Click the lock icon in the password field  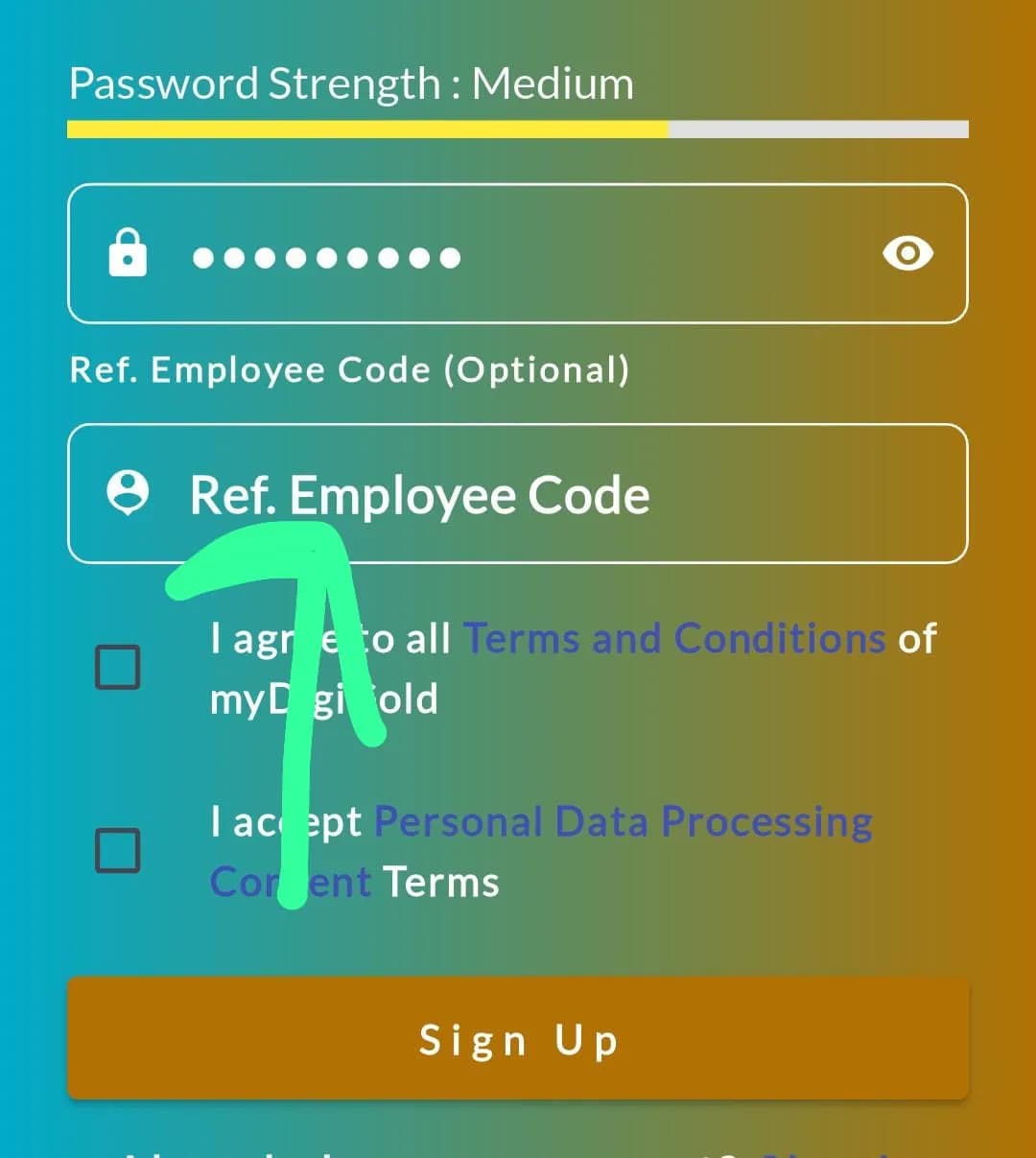click(x=128, y=253)
